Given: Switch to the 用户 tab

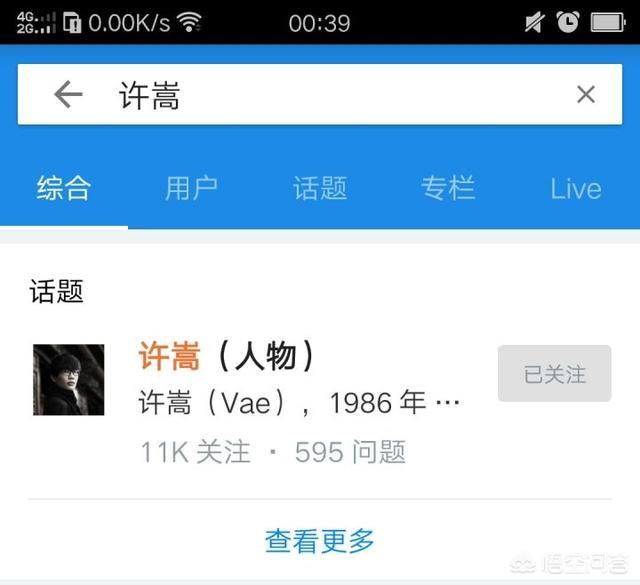Looking at the screenshot, I should (191, 188).
